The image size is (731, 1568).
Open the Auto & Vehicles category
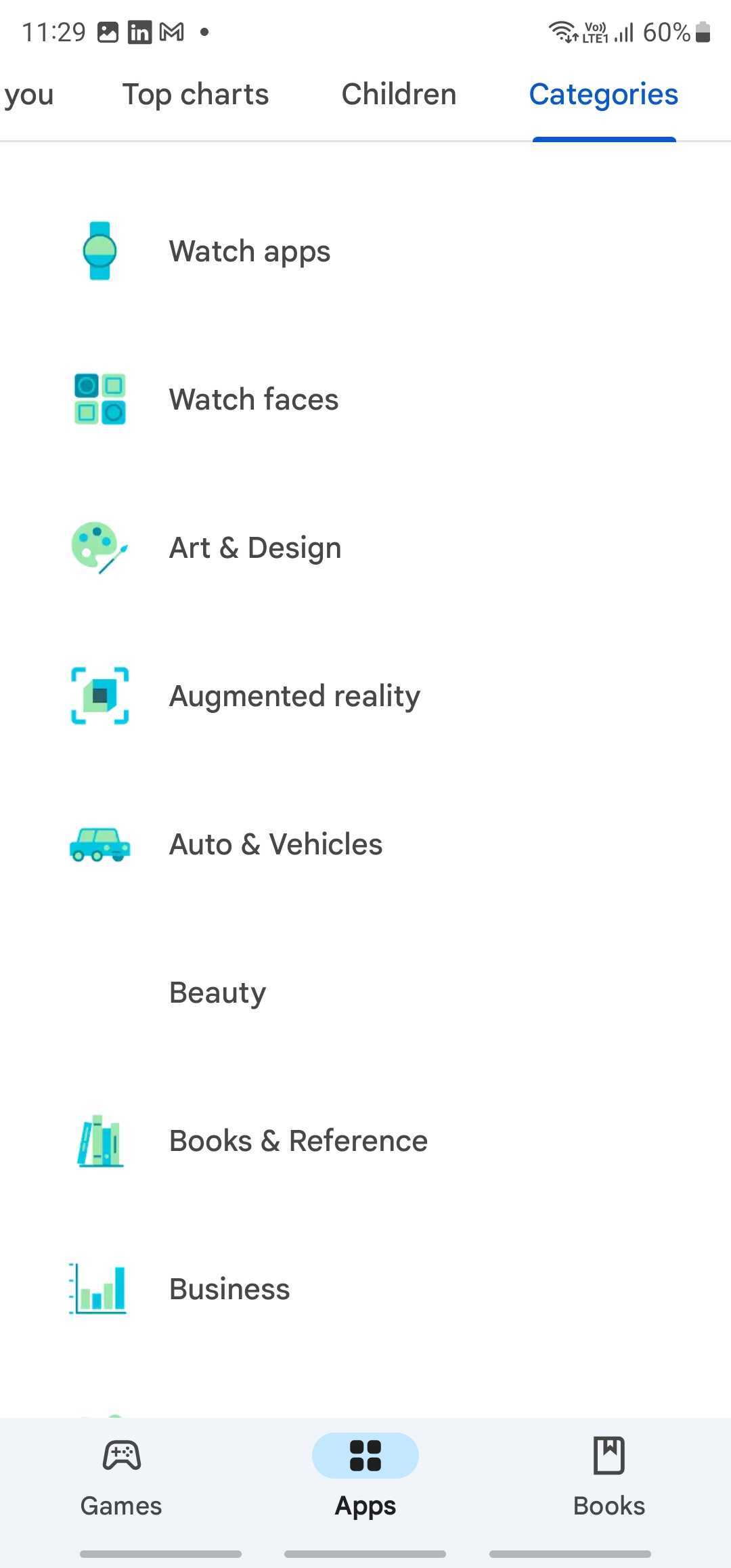(275, 844)
